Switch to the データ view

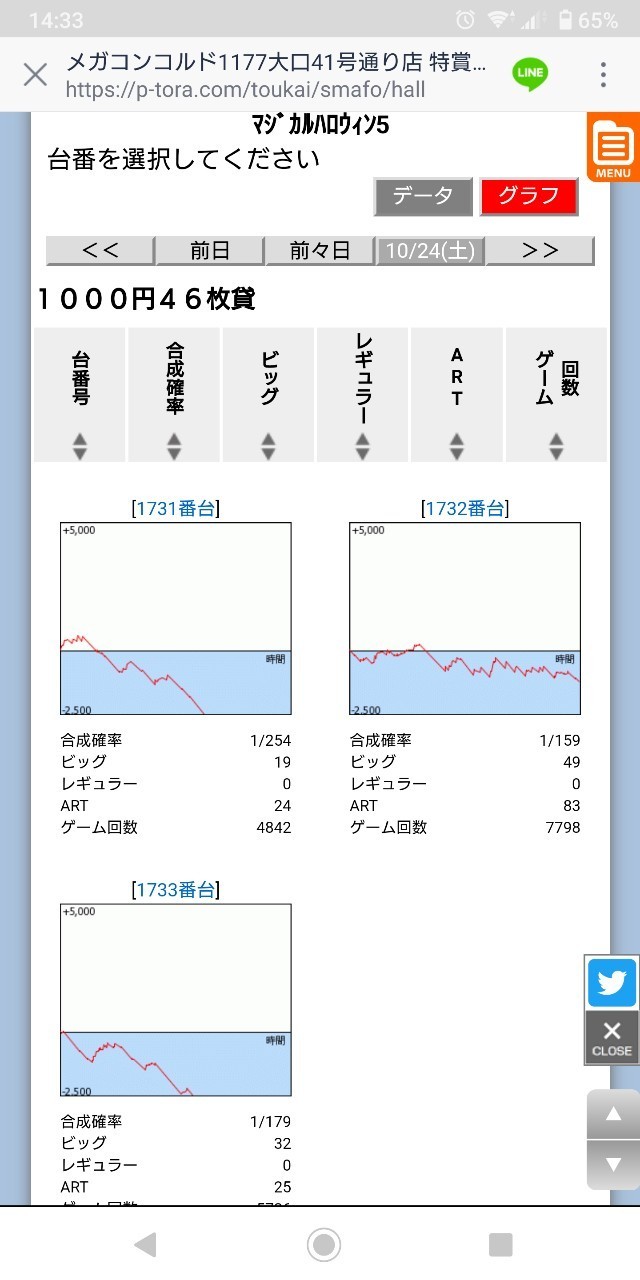tap(422, 196)
